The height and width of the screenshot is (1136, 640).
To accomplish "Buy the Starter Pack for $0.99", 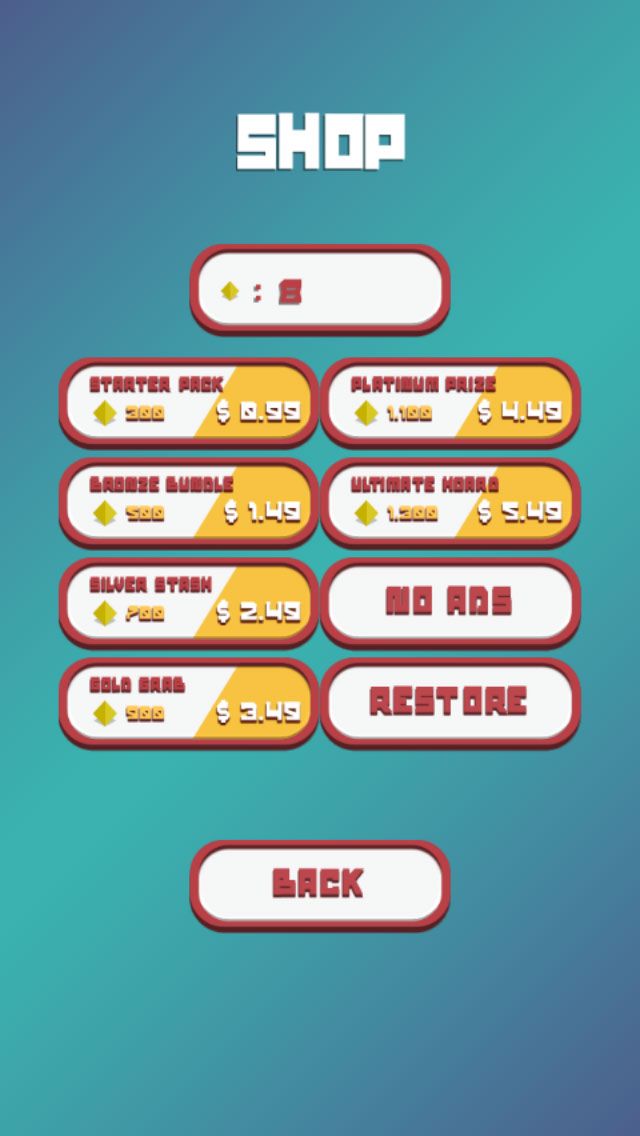I will pos(188,400).
